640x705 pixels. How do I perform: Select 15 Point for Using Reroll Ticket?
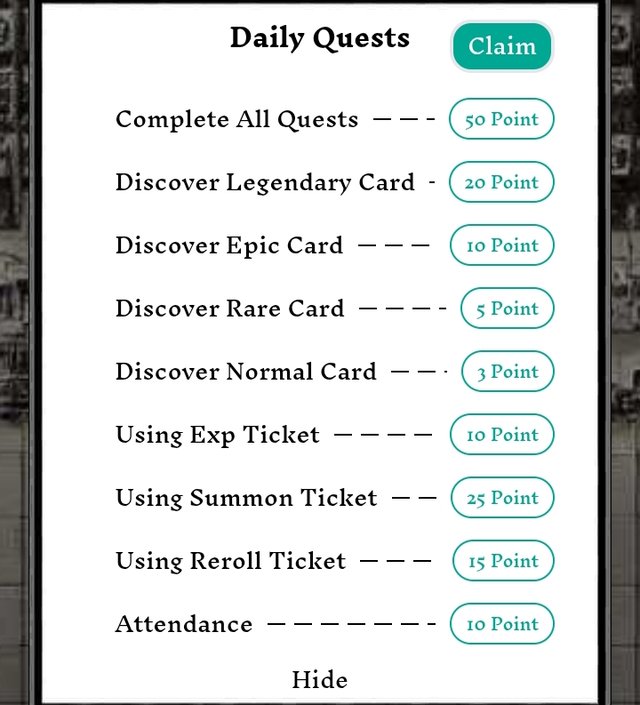[503, 560]
